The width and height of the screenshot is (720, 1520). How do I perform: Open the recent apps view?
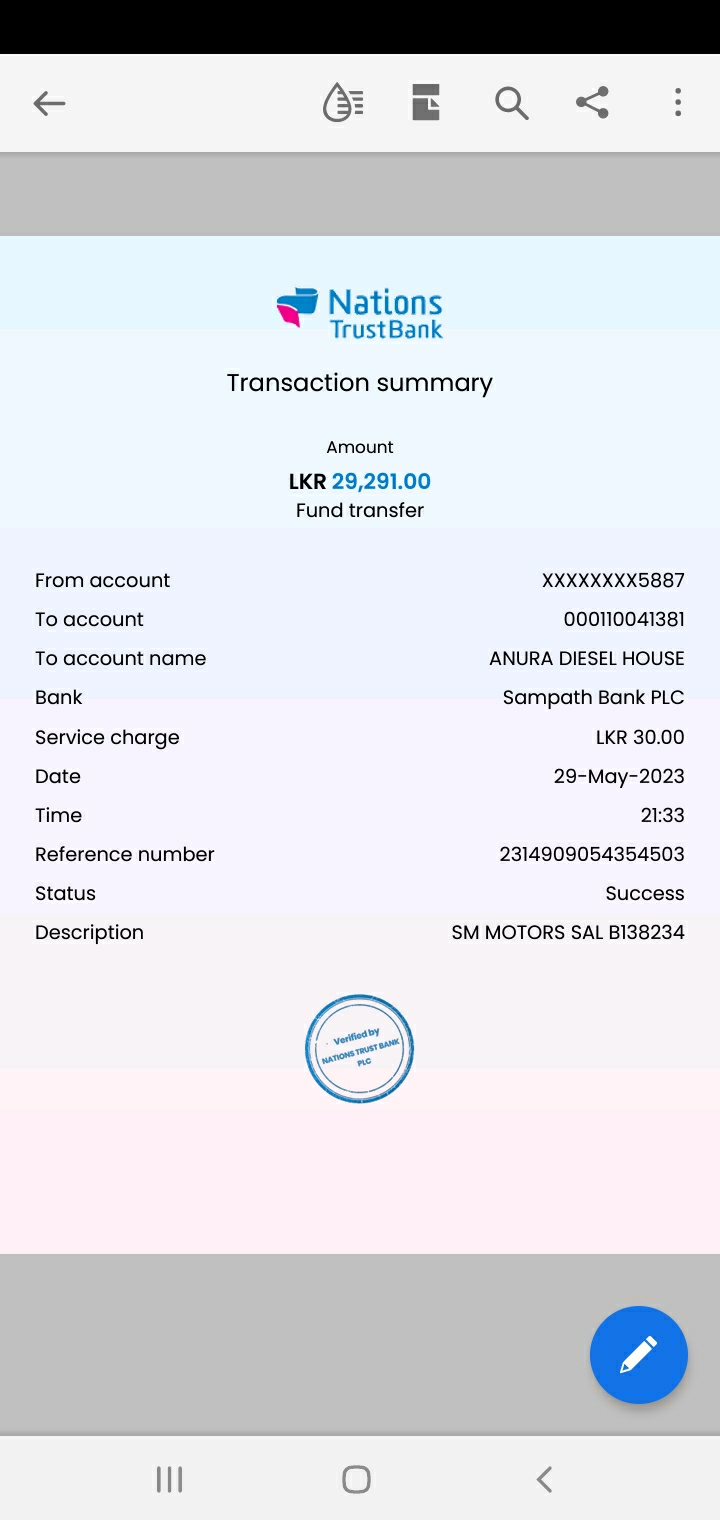point(169,1479)
